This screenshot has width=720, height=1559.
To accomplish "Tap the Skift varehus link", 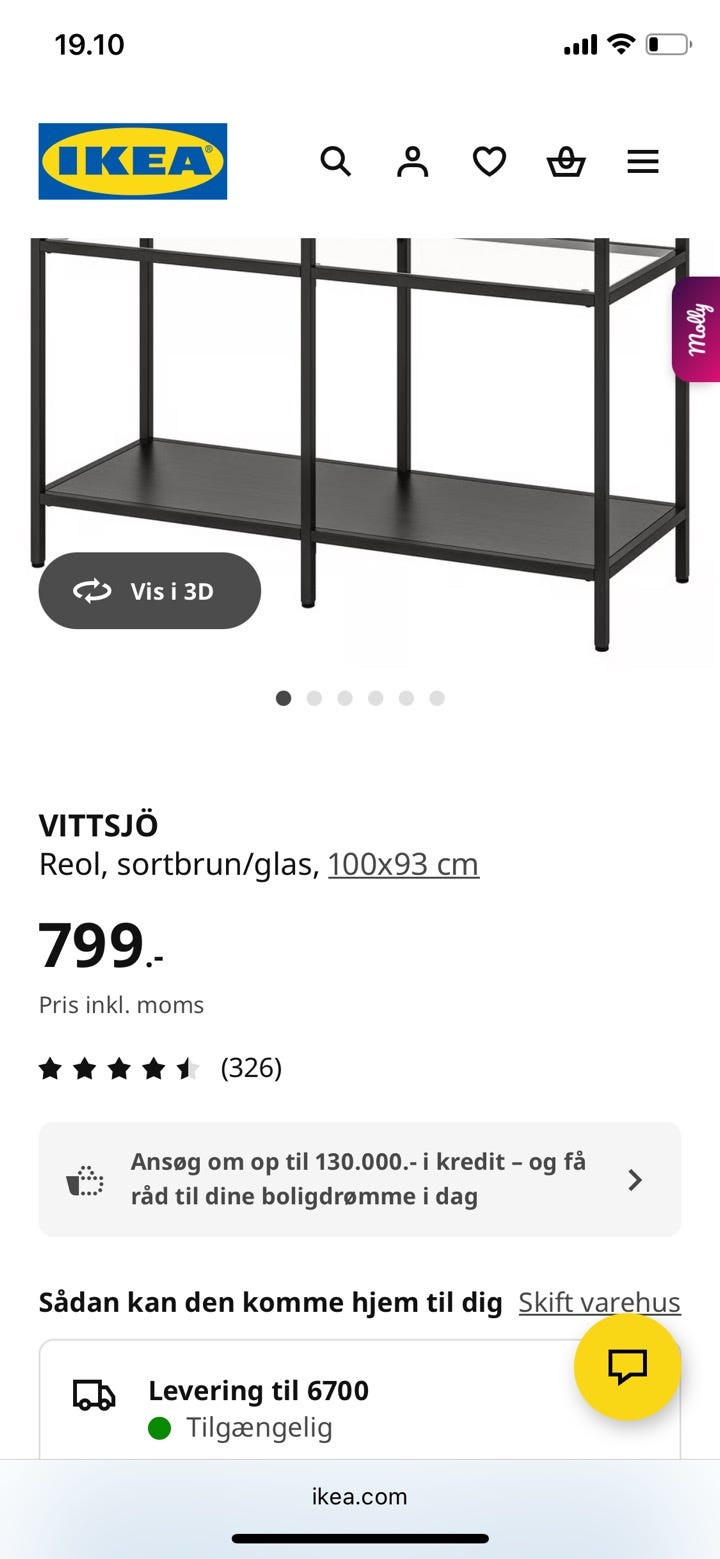I will pos(599,1302).
